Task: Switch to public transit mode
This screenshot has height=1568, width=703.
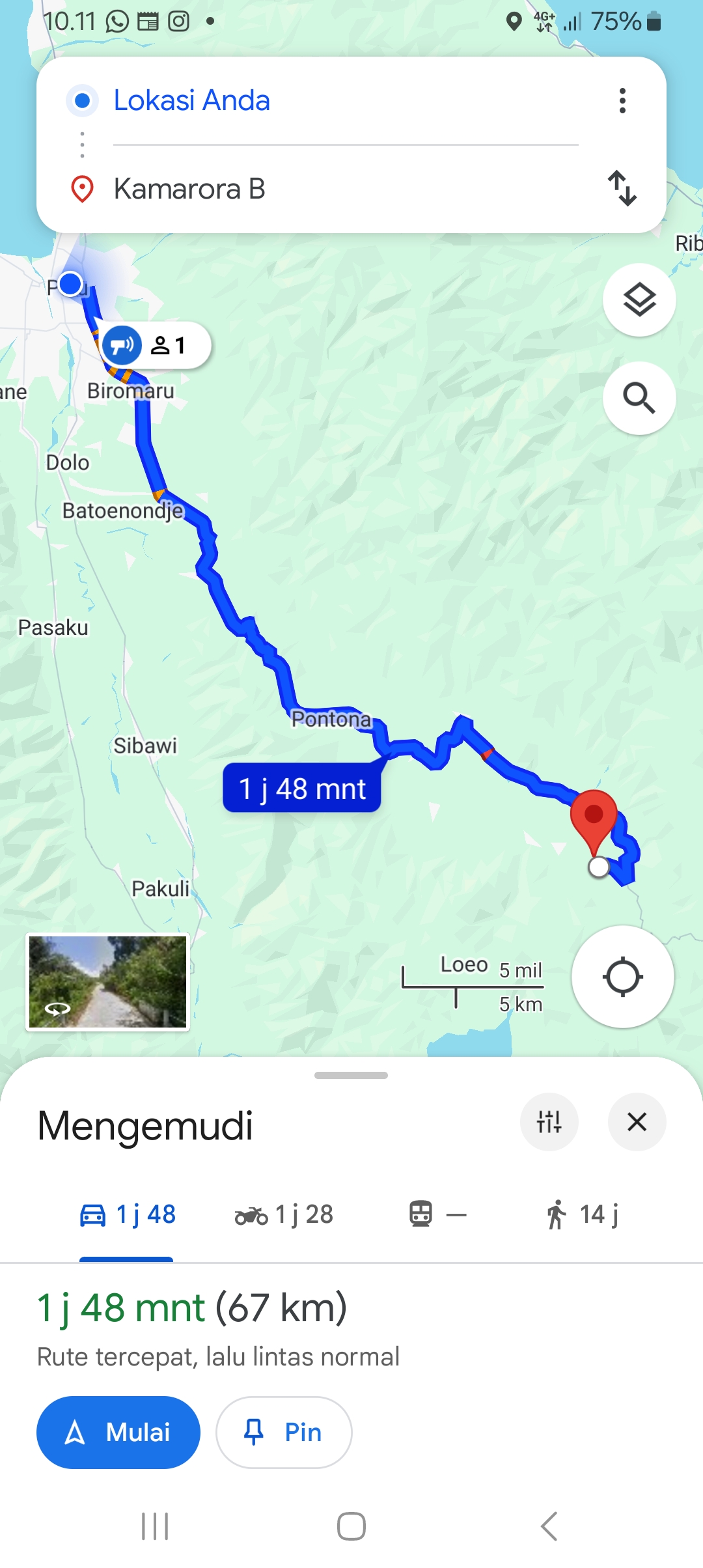Action: click(x=437, y=1215)
